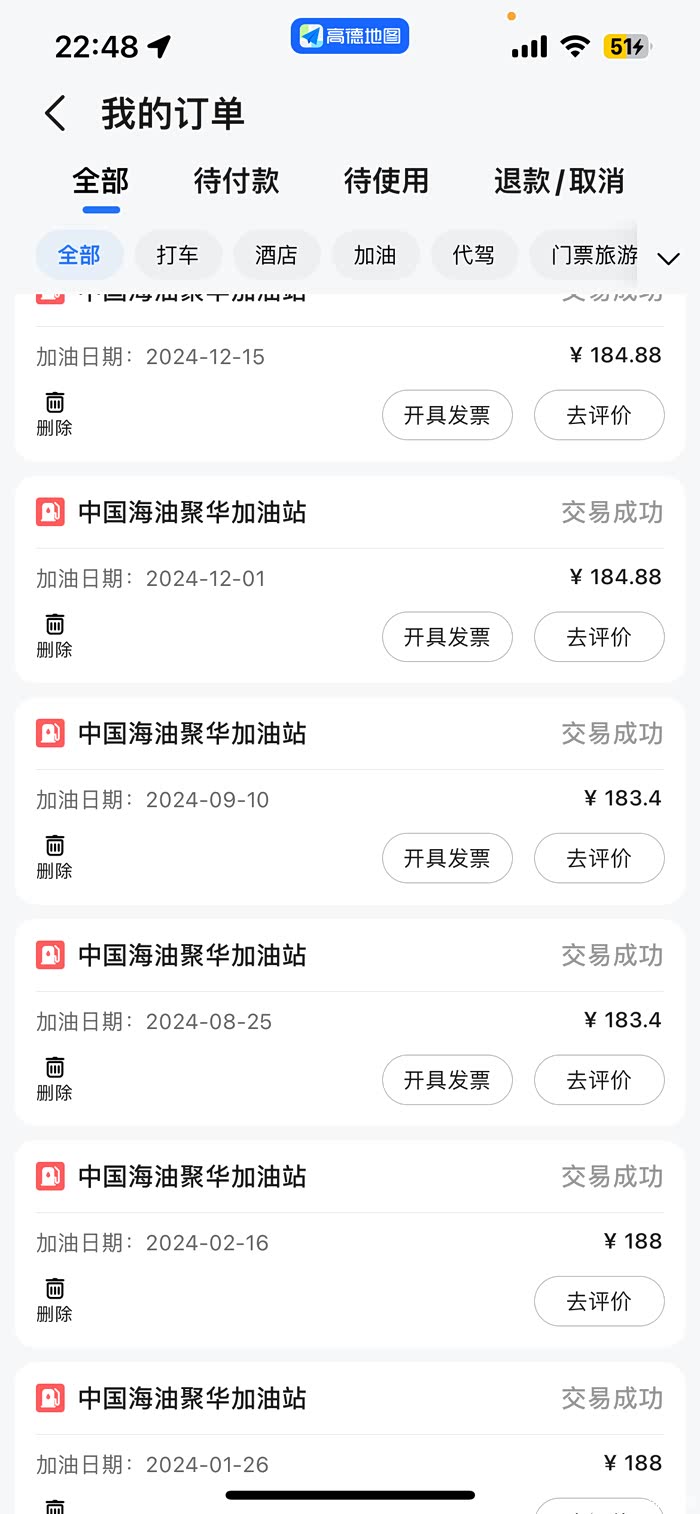Viewport: 700px width, 1514px height.
Task: Delete the 2024-08-25 refuel order
Action: (54, 1077)
